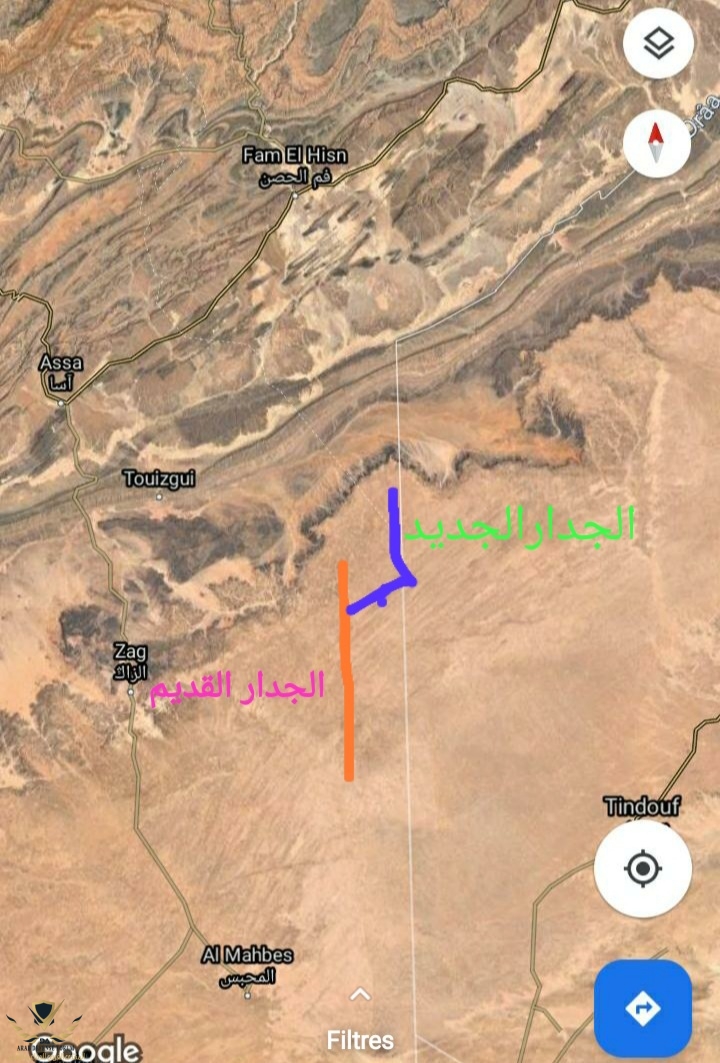Center map on my location
Screen dimensions: 720x1063
[x=642, y=868]
